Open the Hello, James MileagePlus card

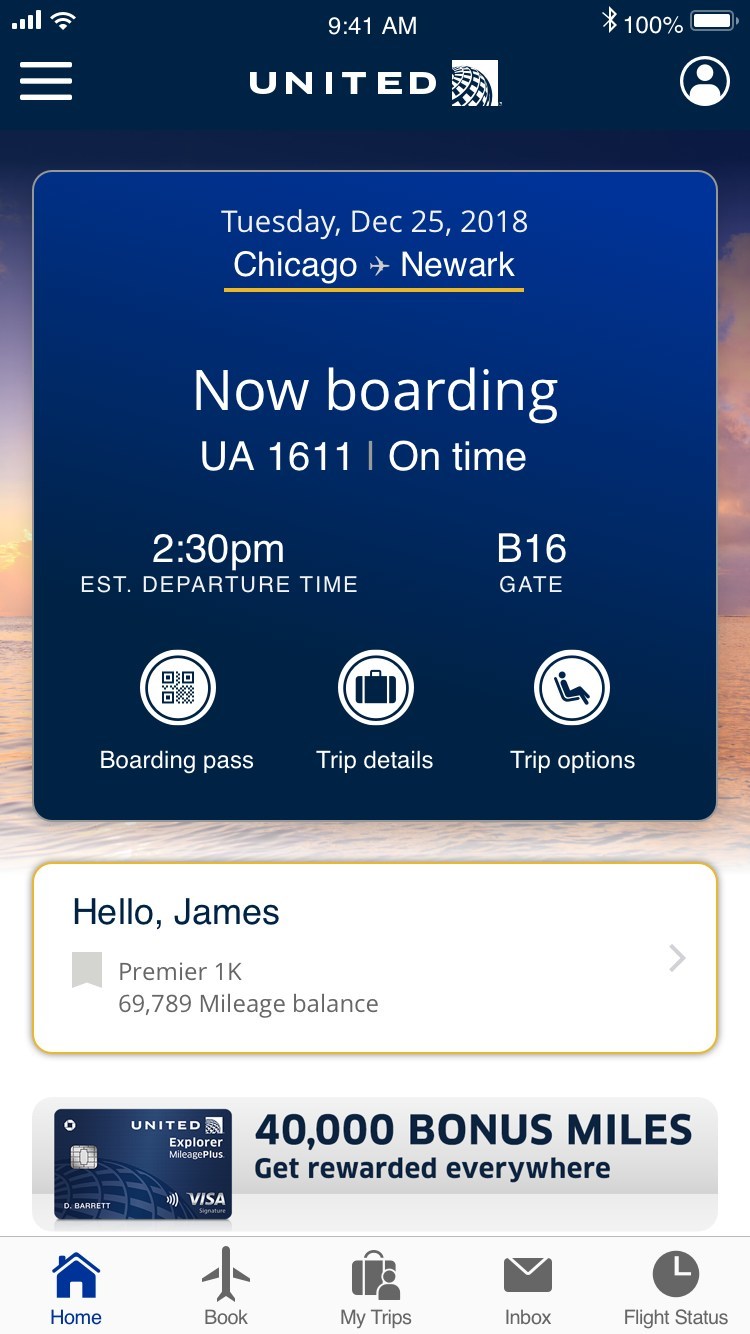375,958
